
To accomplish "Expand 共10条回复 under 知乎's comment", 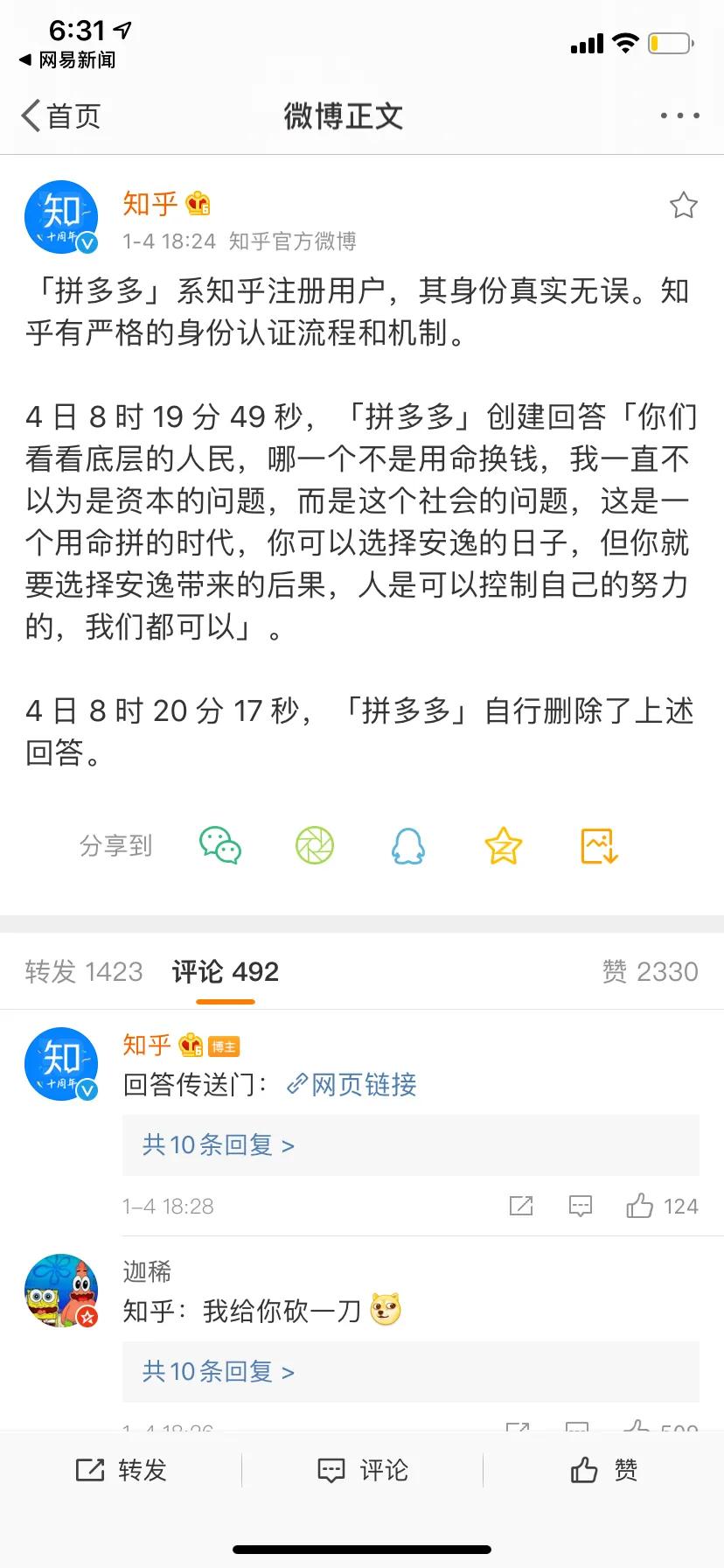I will tap(218, 1144).
